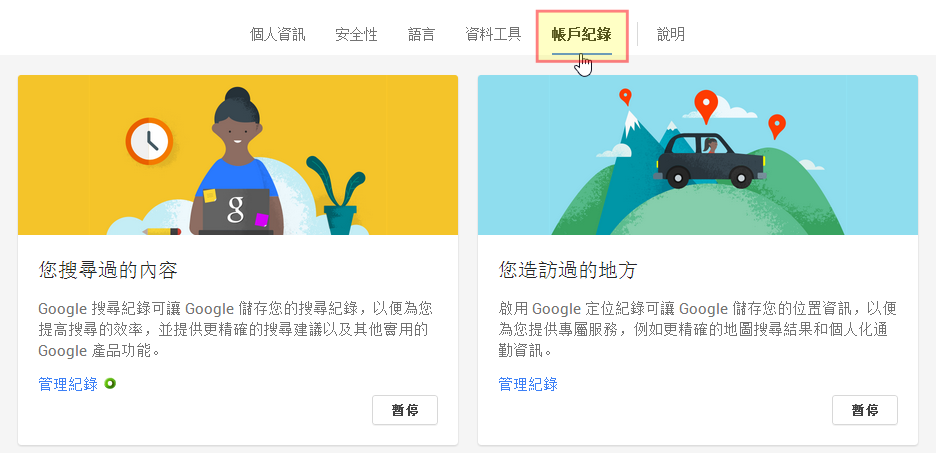Pause location history with 暫停 button

coord(865,410)
